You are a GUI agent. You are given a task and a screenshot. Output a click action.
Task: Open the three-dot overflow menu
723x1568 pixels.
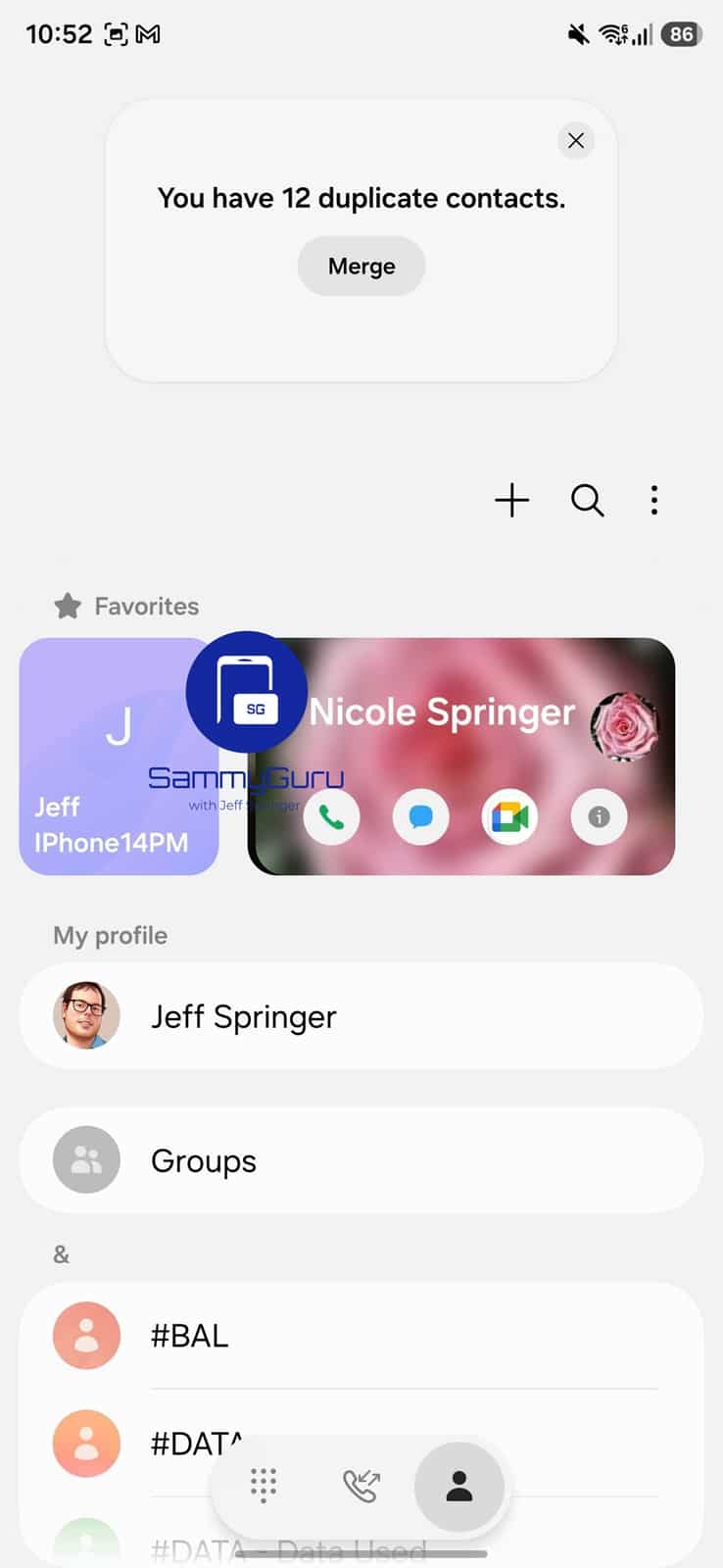[x=654, y=501]
